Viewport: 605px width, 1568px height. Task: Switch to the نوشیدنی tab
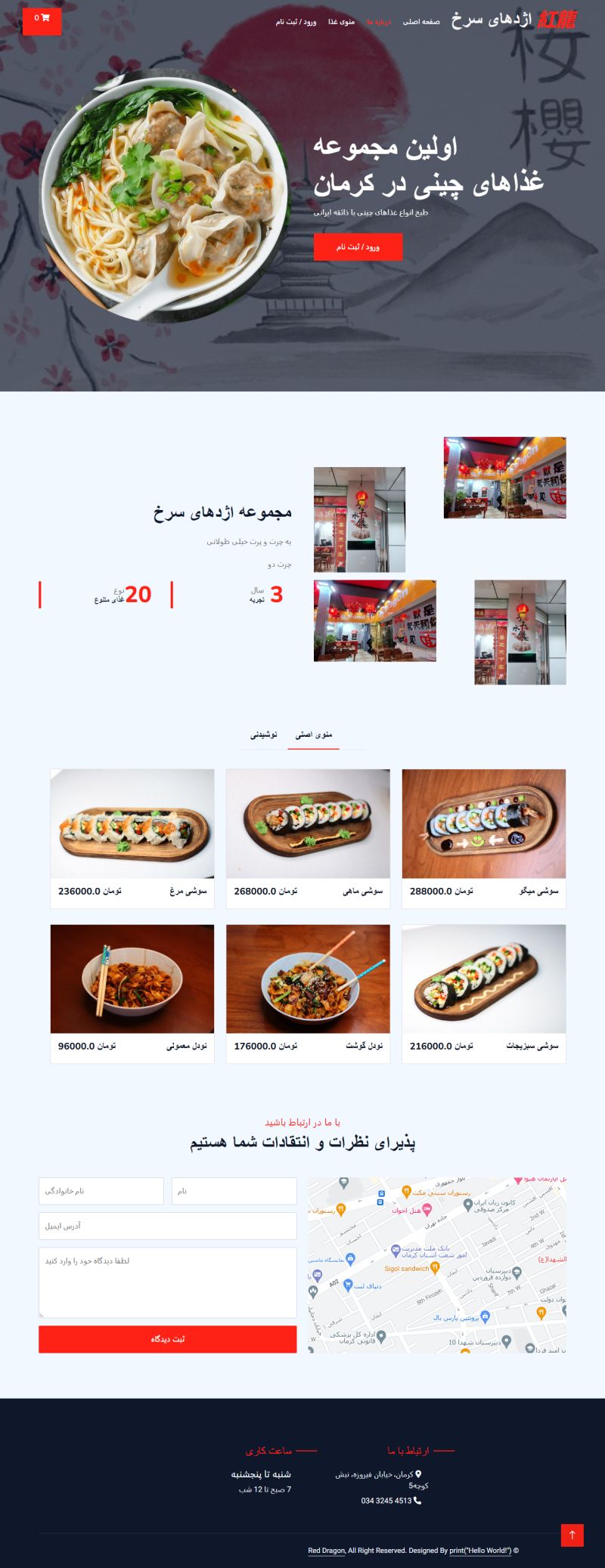coord(264,735)
